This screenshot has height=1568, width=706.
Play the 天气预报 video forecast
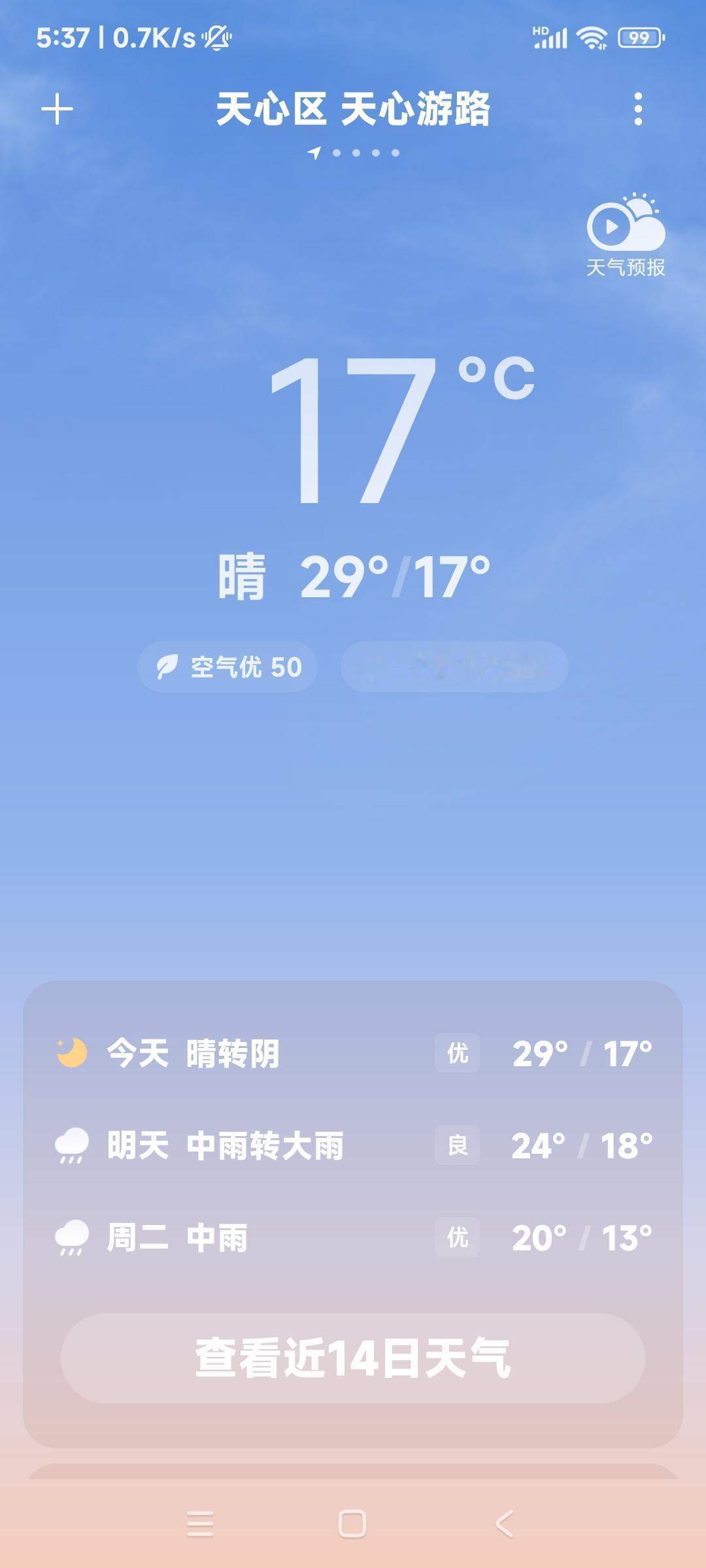tap(626, 235)
